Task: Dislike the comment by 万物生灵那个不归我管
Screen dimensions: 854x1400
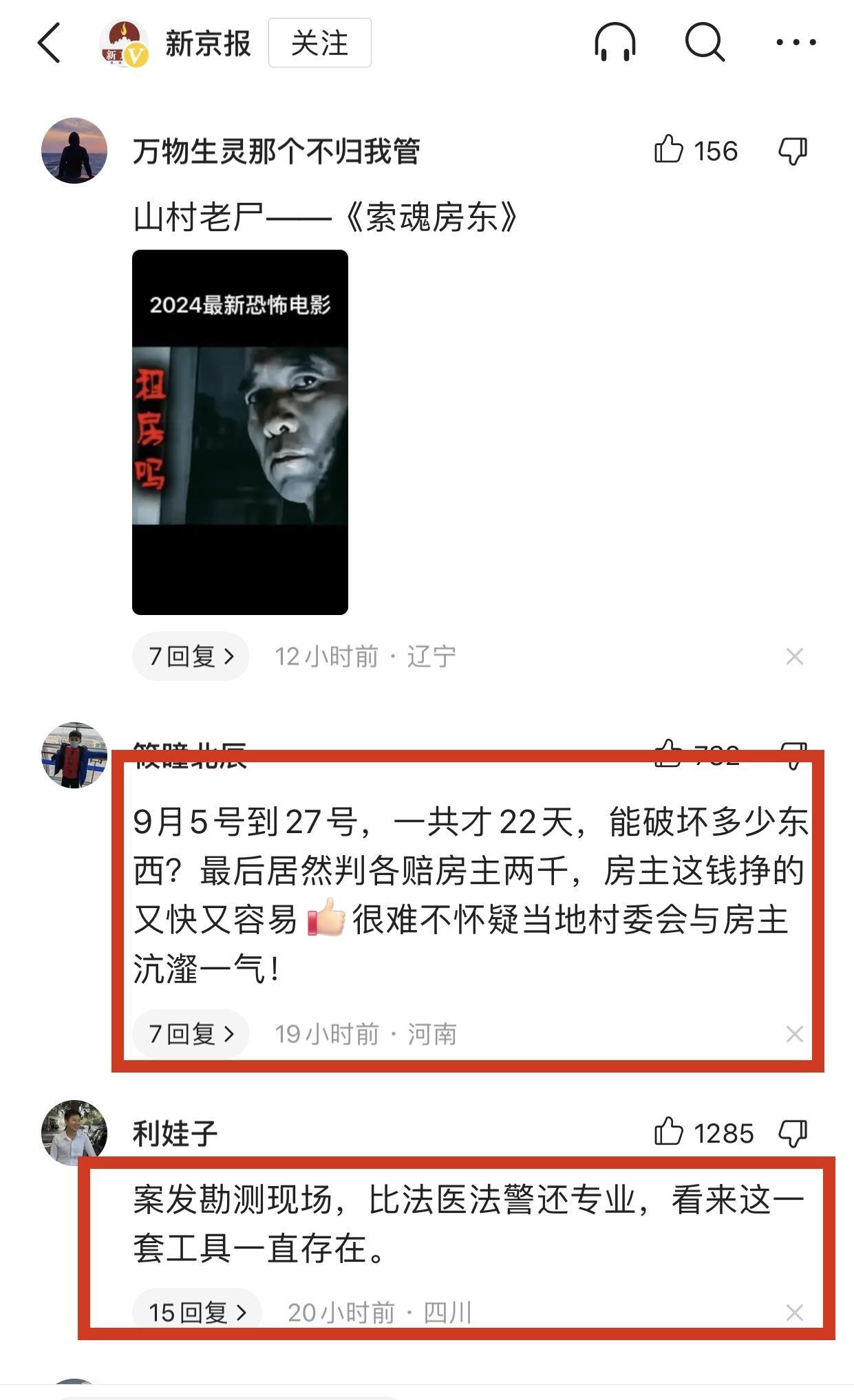Action: [793, 151]
